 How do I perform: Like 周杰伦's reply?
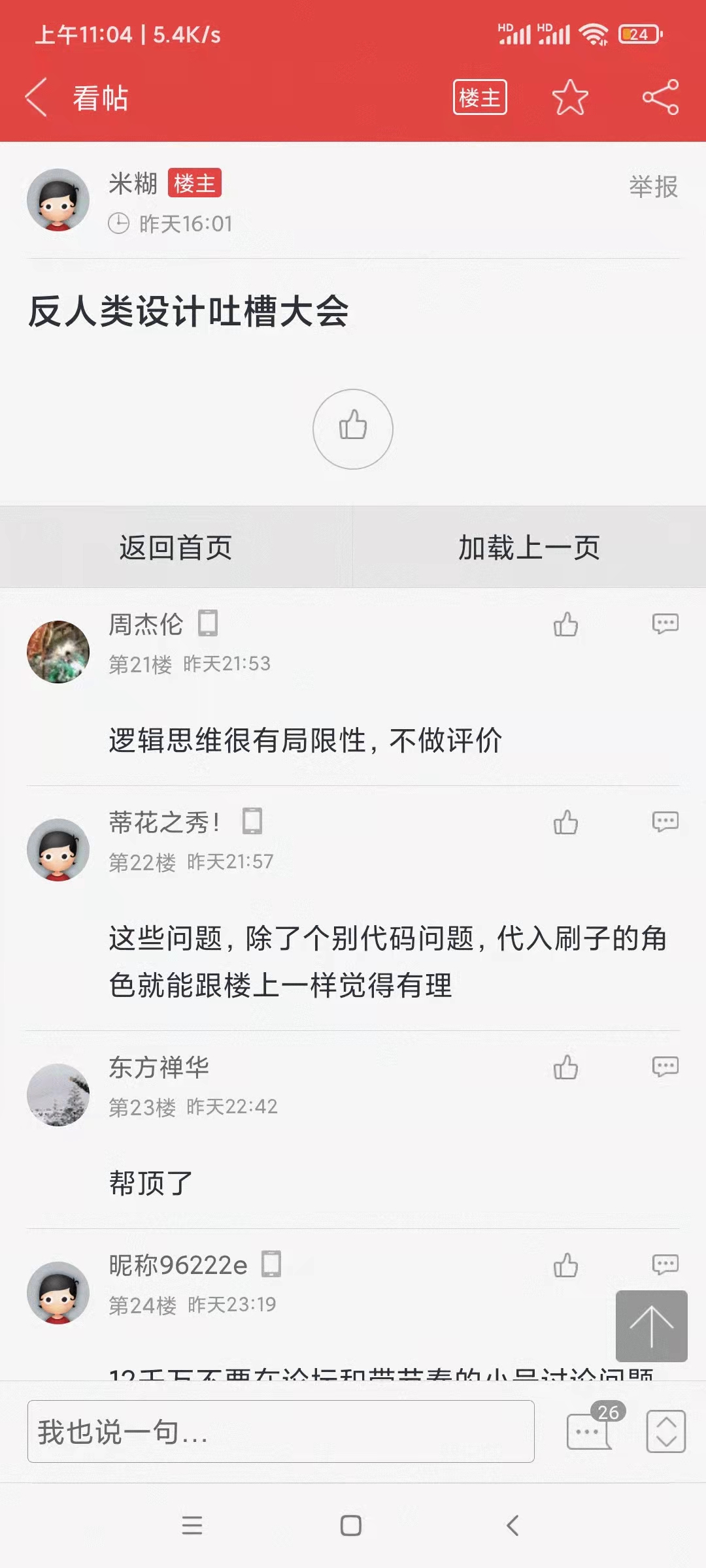[x=565, y=625]
